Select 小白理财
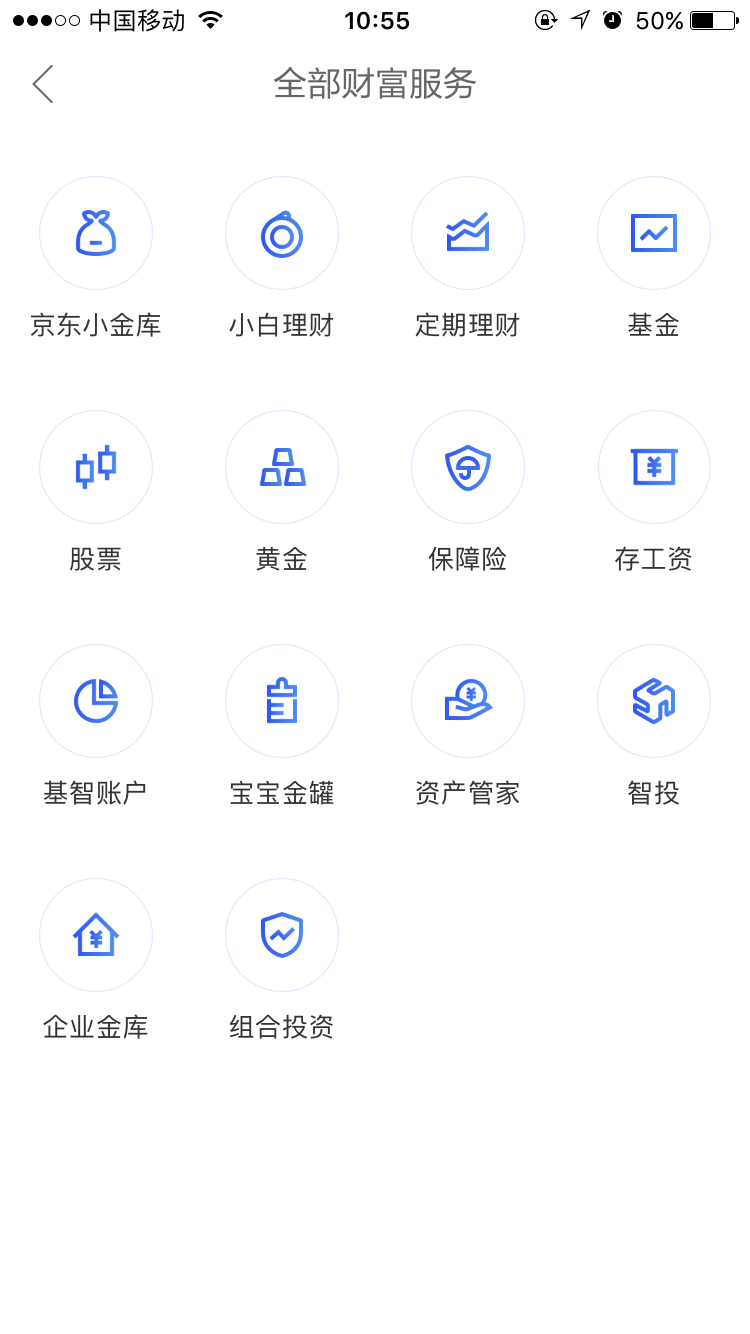 [x=282, y=234]
